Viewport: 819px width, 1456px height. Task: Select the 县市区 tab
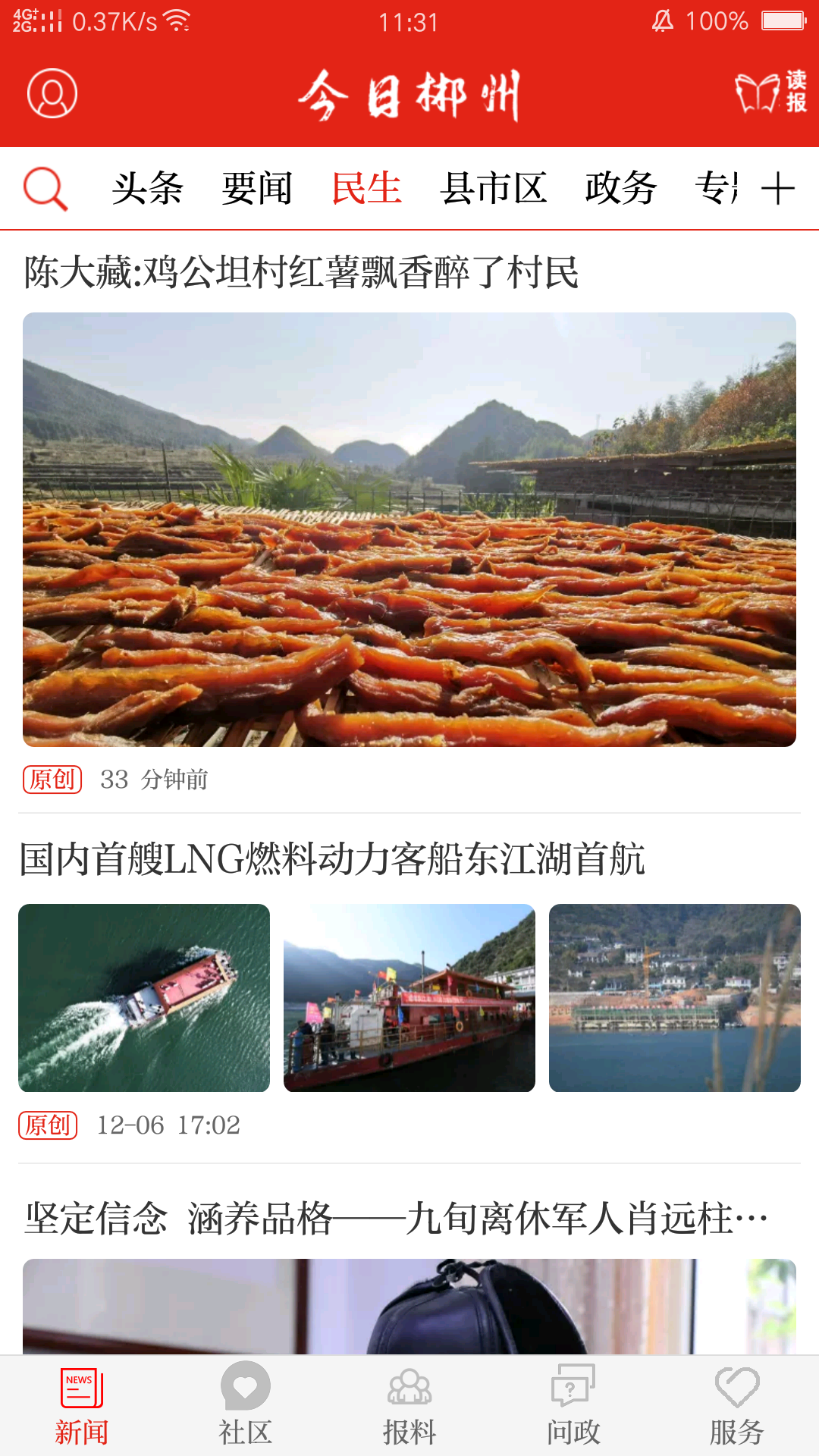click(494, 190)
